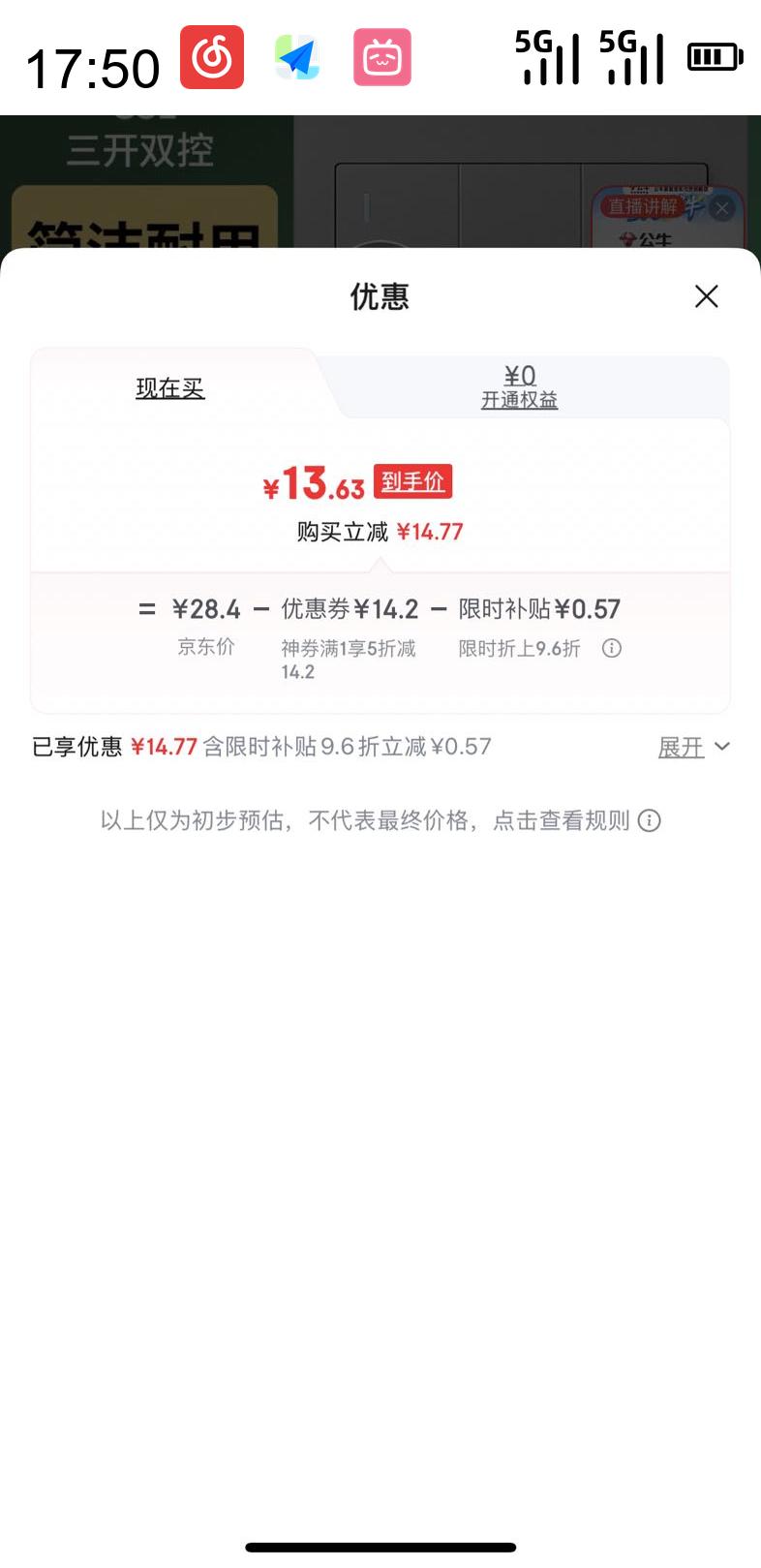
Task: Open the rules info icon after 点击查看规则
Action: (x=650, y=820)
